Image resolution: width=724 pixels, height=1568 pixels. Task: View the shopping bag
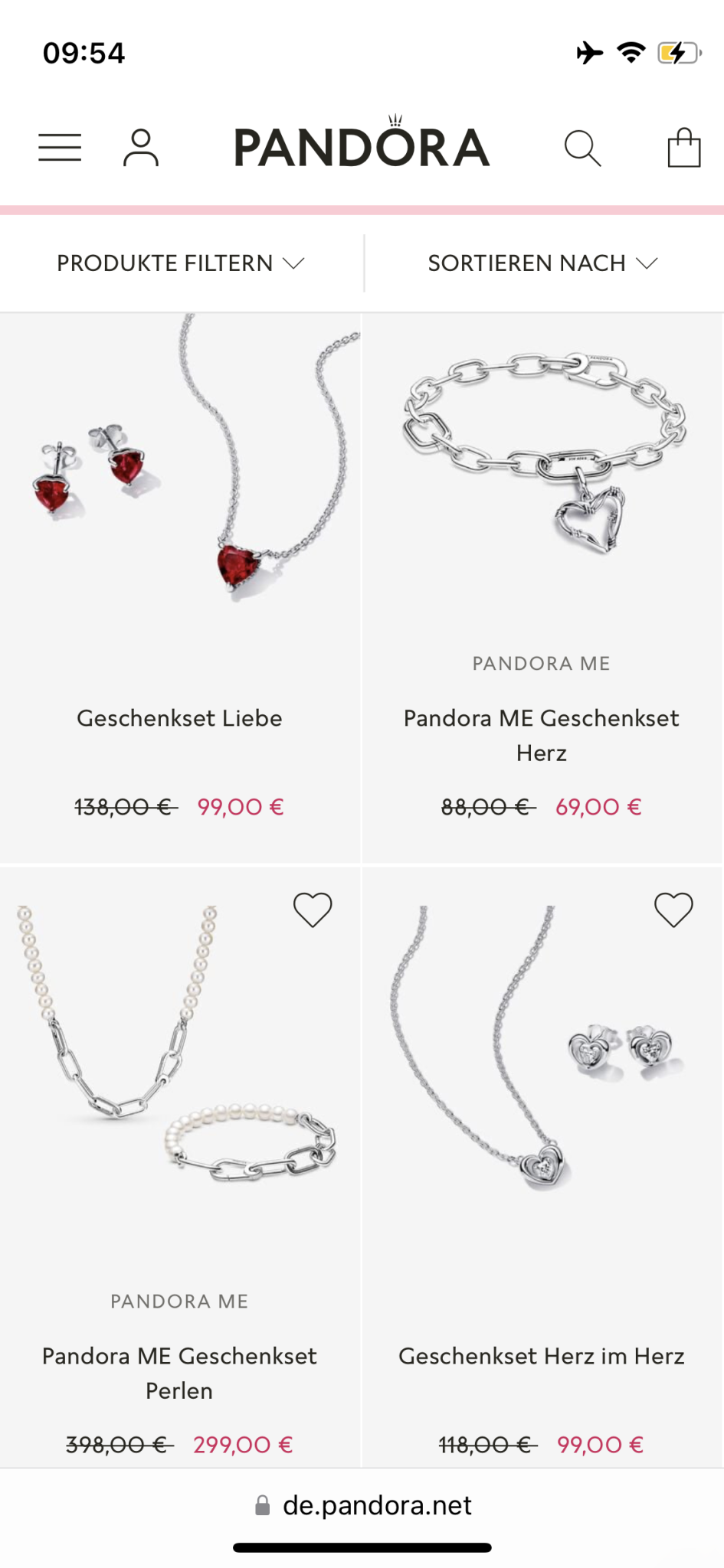(x=684, y=147)
